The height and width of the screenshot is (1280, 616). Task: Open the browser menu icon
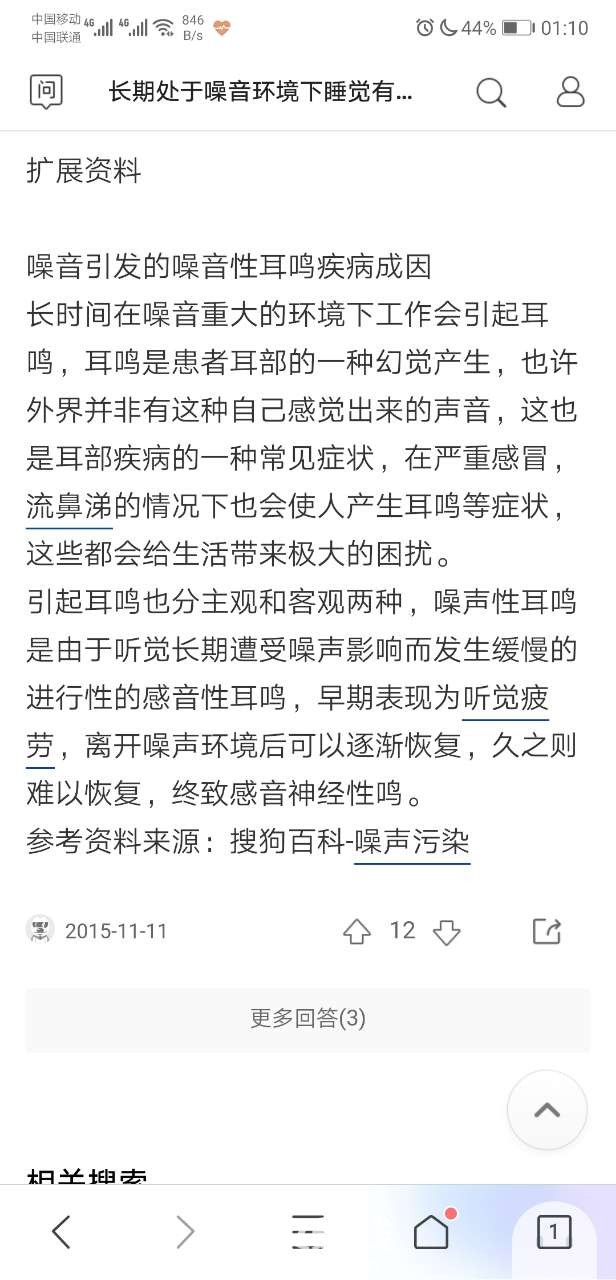308,1232
